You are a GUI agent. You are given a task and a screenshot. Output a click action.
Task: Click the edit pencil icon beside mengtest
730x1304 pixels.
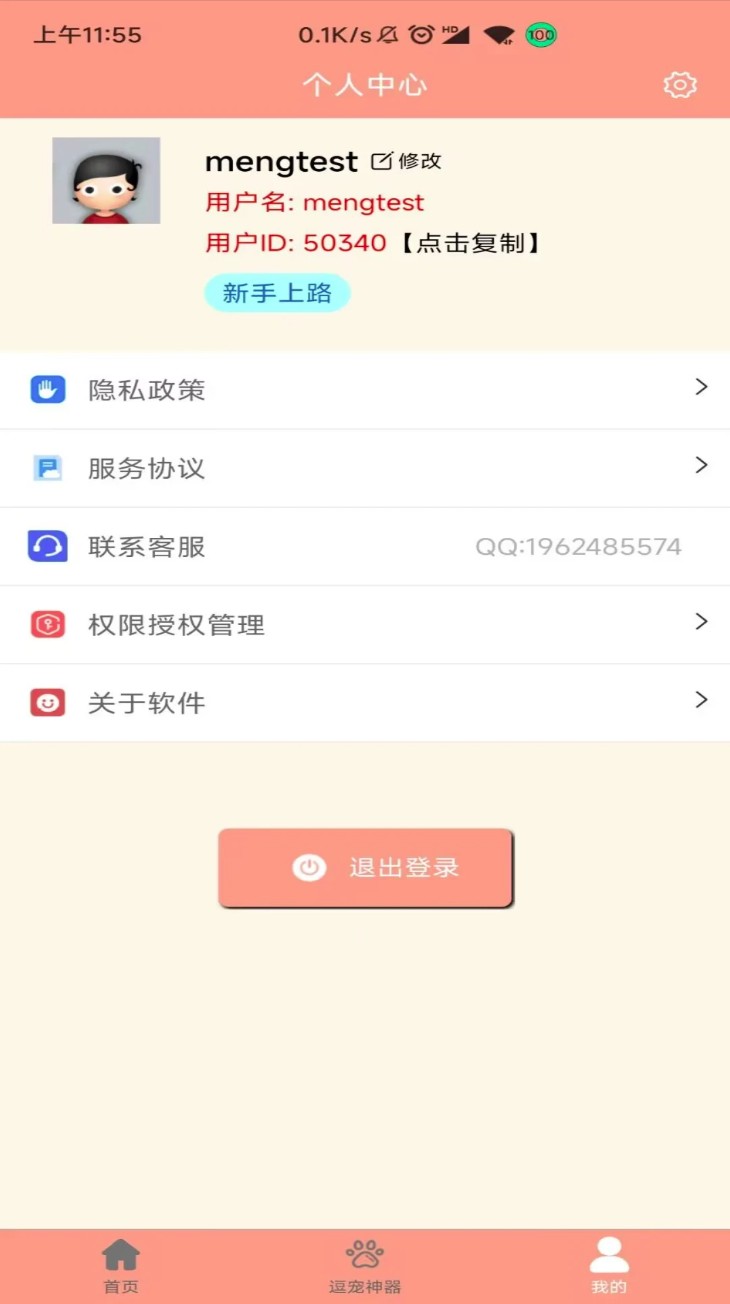(x=384, y=160)
